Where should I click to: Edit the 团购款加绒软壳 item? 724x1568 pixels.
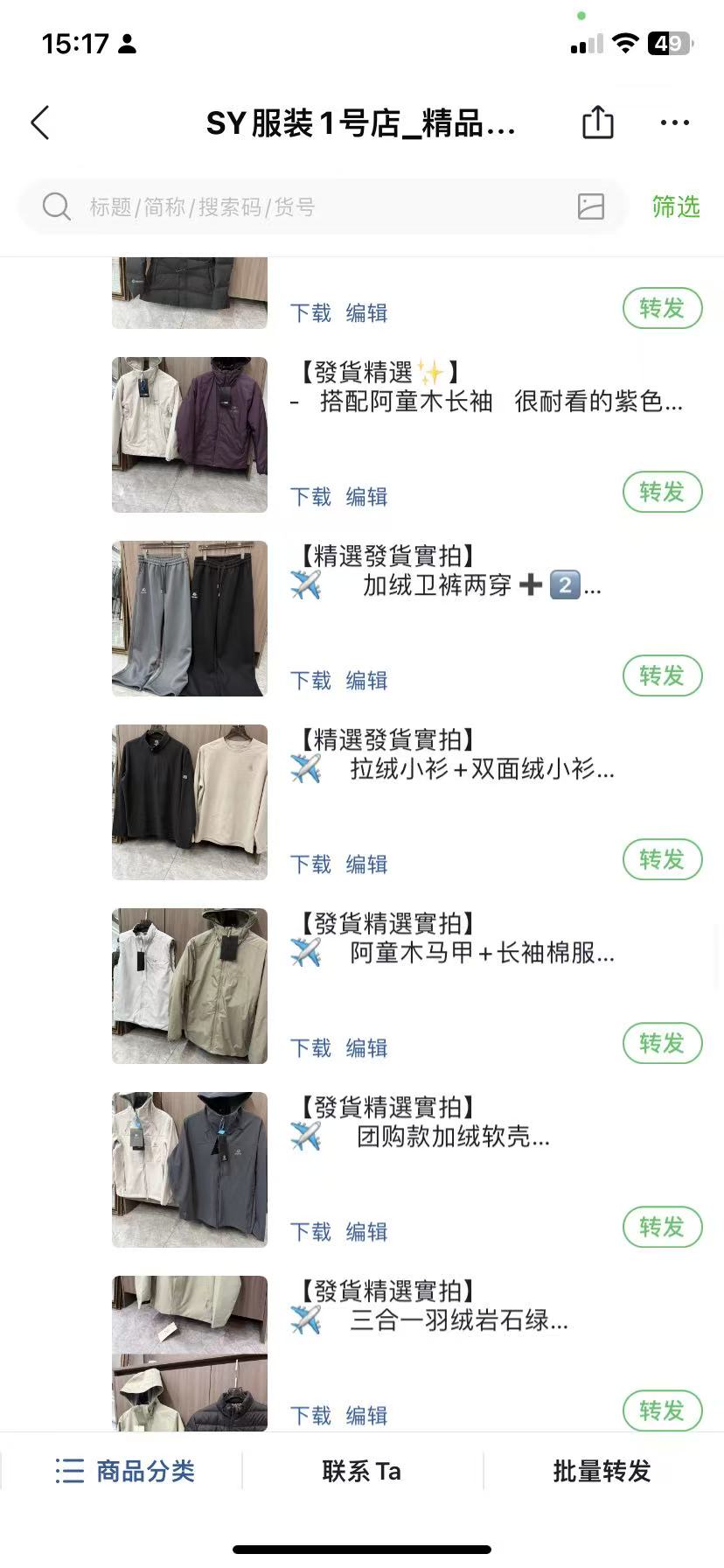tap(366, 1232)
